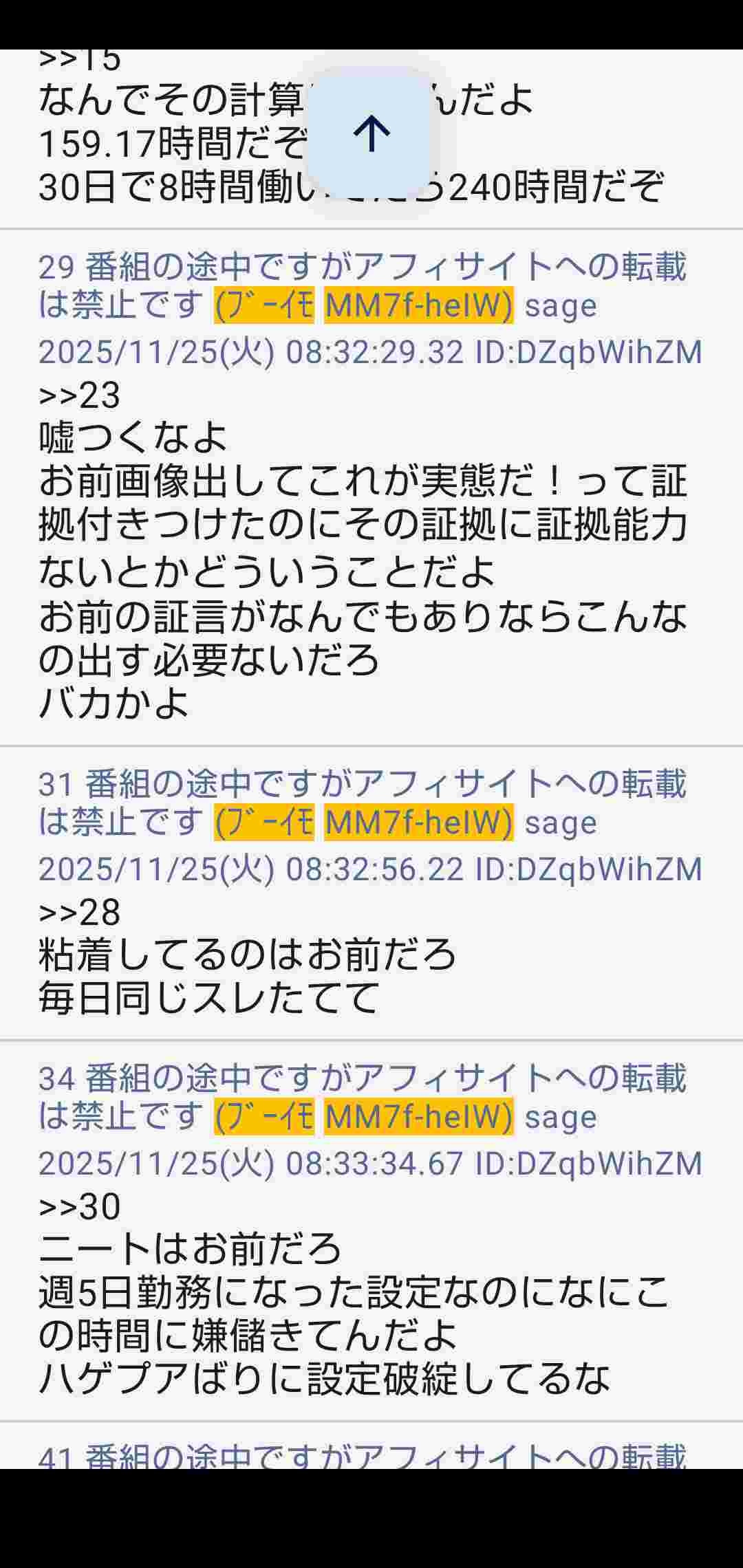Screen dimensions: 743x1568
Task: Jump to top with the up-arrow button
Action: coord(371,134)
